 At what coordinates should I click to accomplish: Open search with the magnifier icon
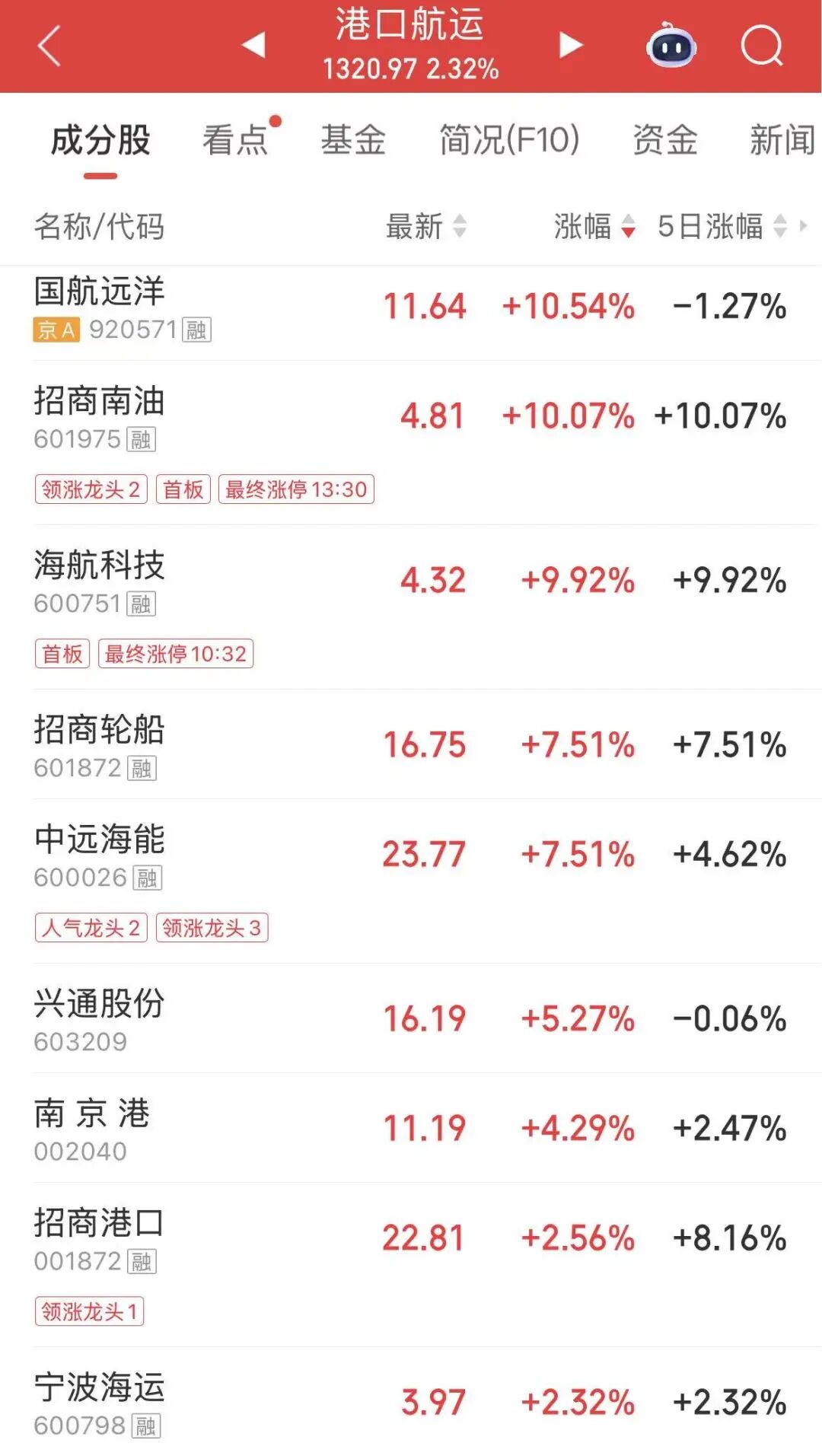click(x=762, y=46)
